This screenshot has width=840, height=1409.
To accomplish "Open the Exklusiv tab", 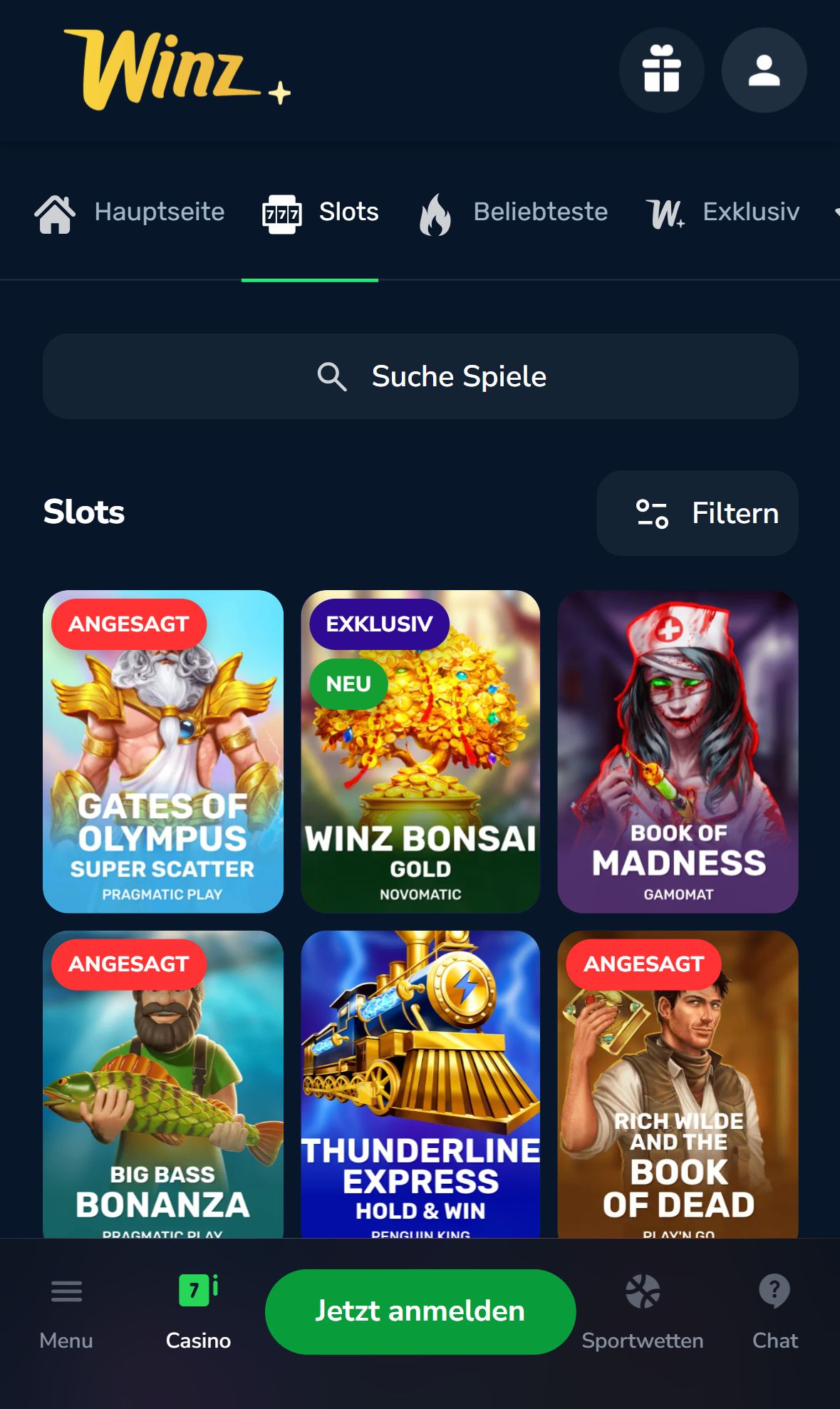I will point(722,212).
